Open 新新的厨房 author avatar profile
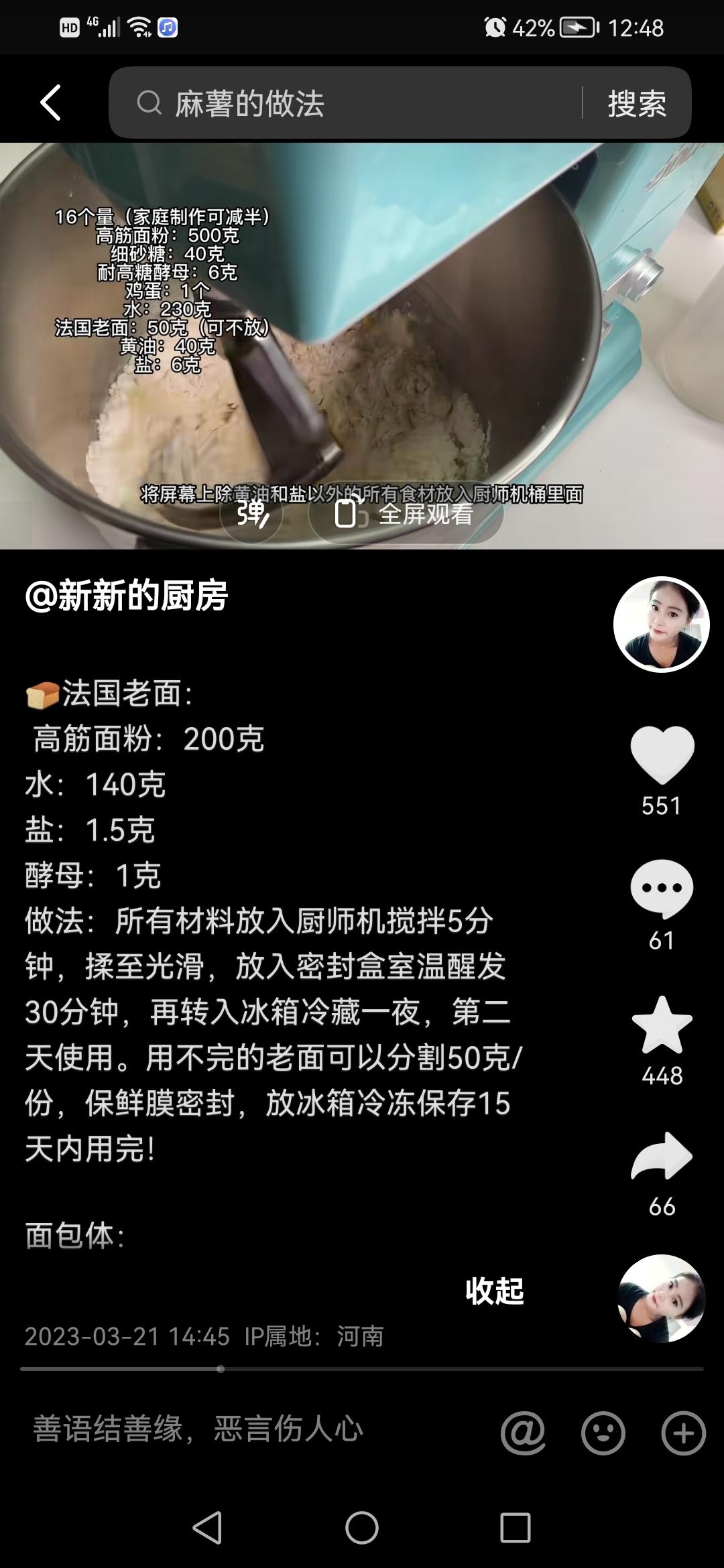Image resolution: width=724 pixels, height=1568 pixels. [x=661, y=625]
